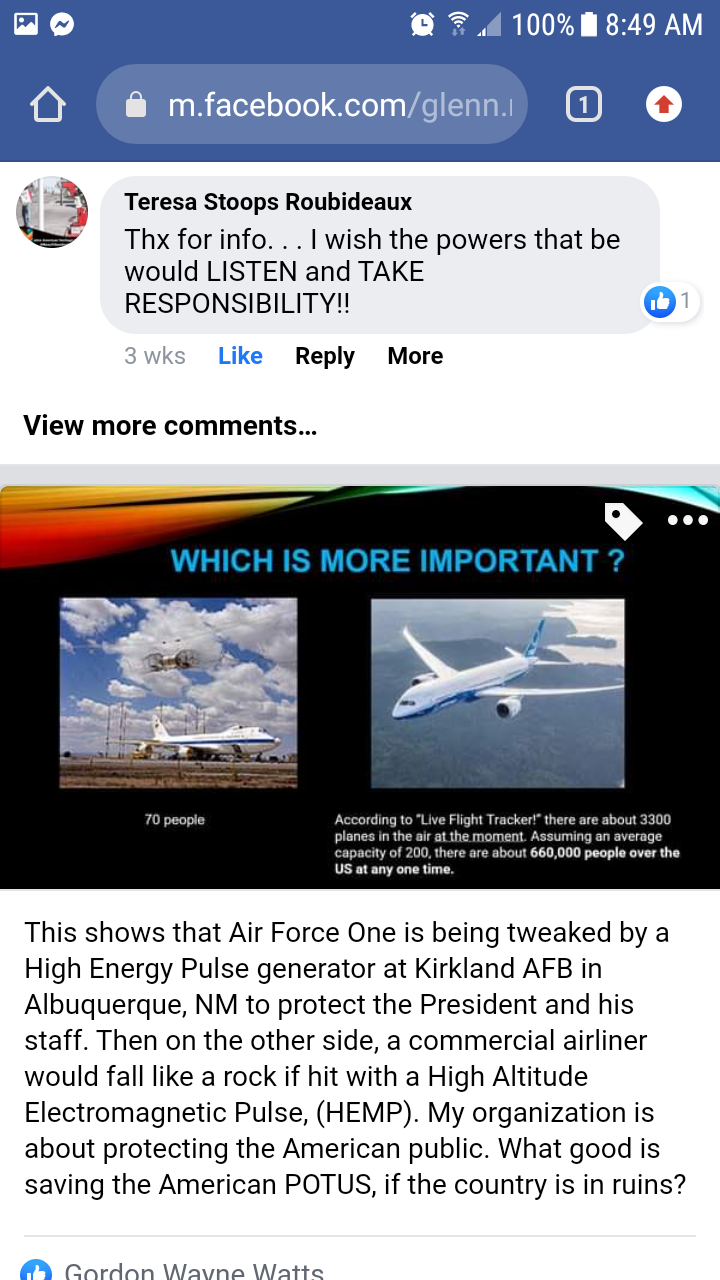Open More options for Teresa's comment
Screen dimensions: 720x1280
415,356
